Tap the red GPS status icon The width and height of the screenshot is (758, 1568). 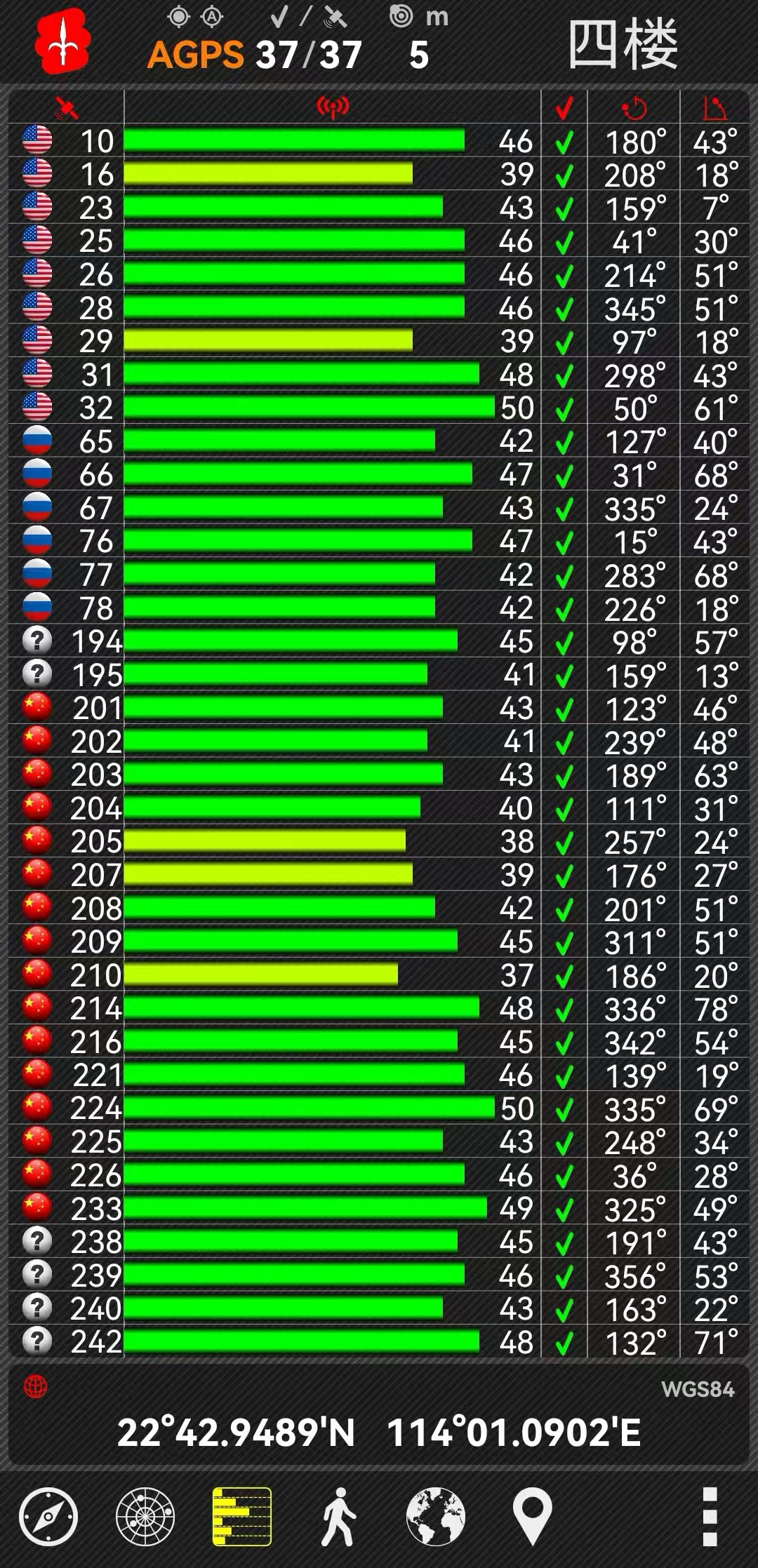point(62,41)
